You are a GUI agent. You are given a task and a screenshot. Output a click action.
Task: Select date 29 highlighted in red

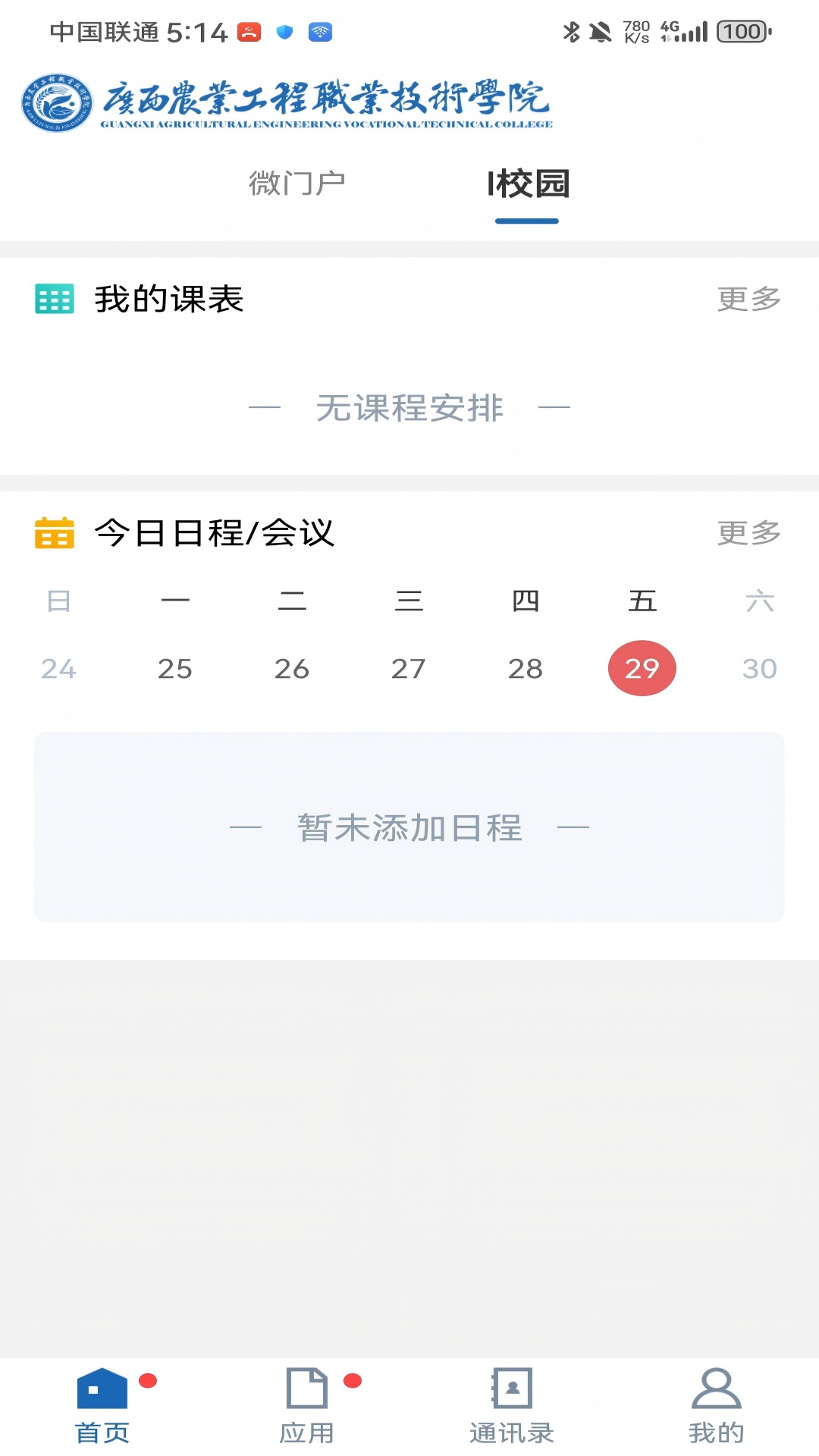pyautogui.click(x=642, y=668)
